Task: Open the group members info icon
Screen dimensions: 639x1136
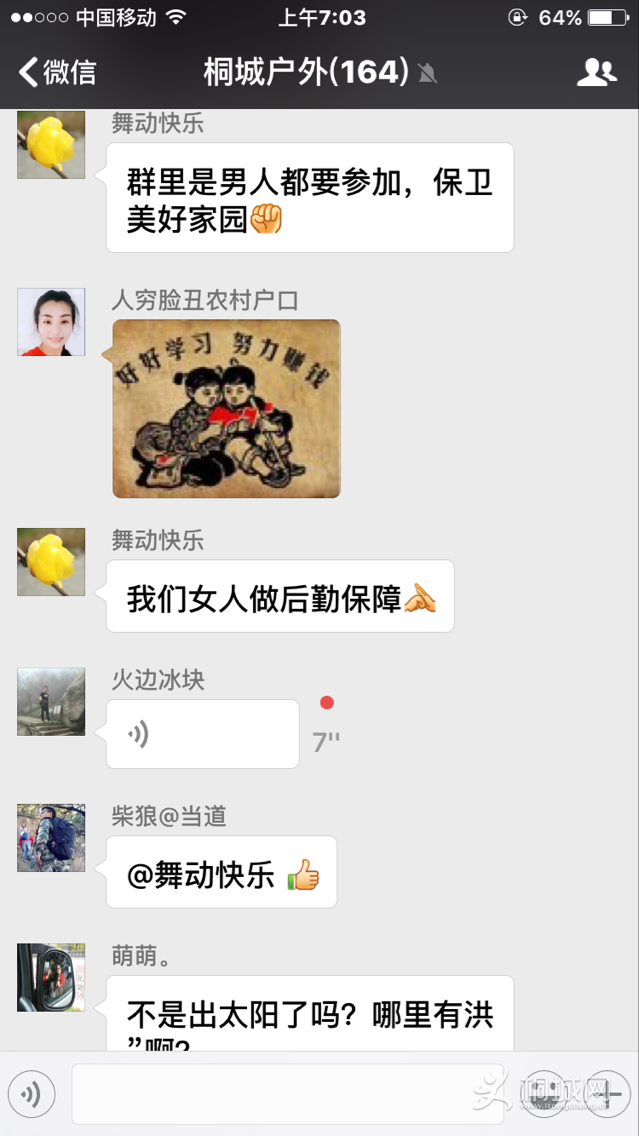Action: coord(597,72)
